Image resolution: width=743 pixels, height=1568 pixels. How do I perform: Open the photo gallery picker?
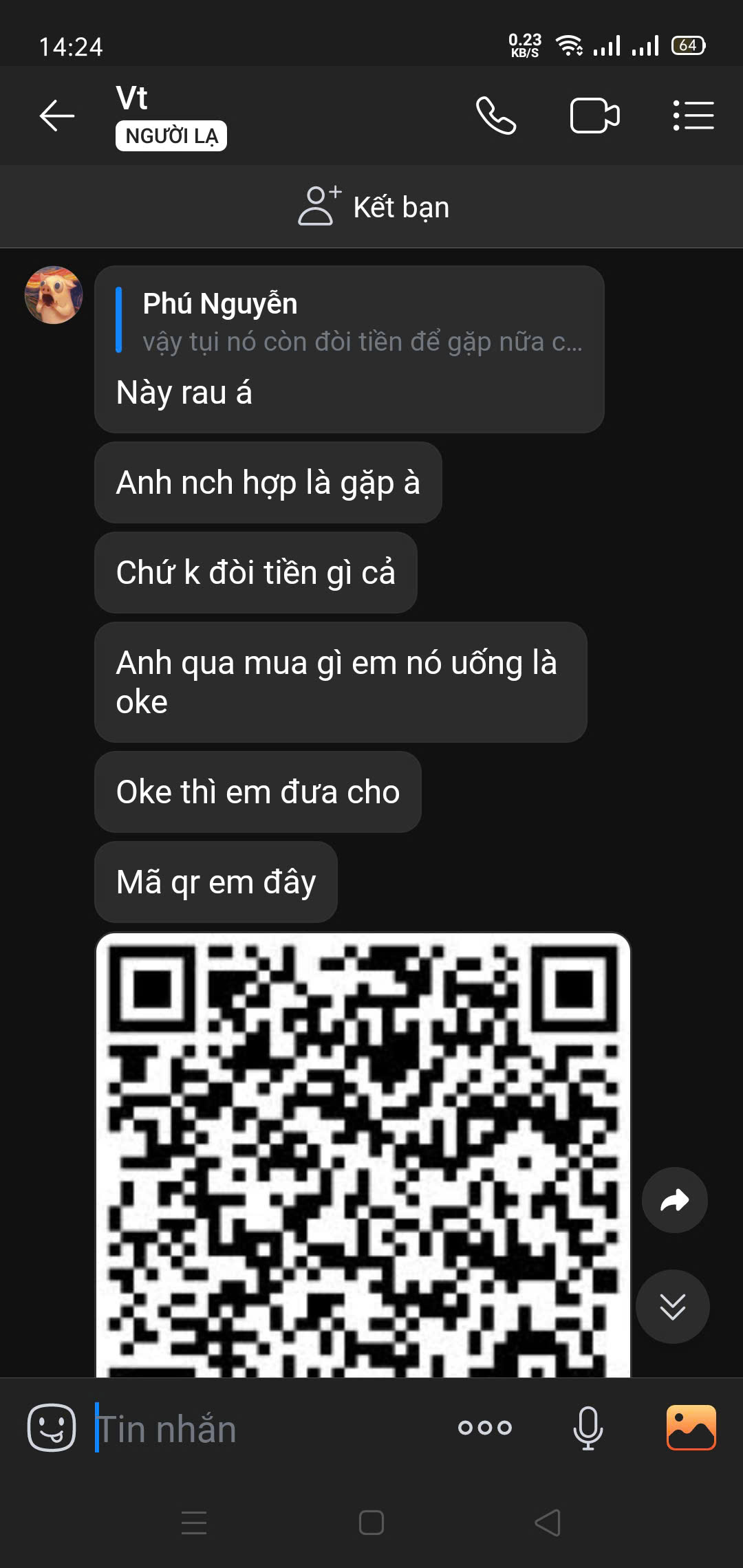(x=691, y=1427)
